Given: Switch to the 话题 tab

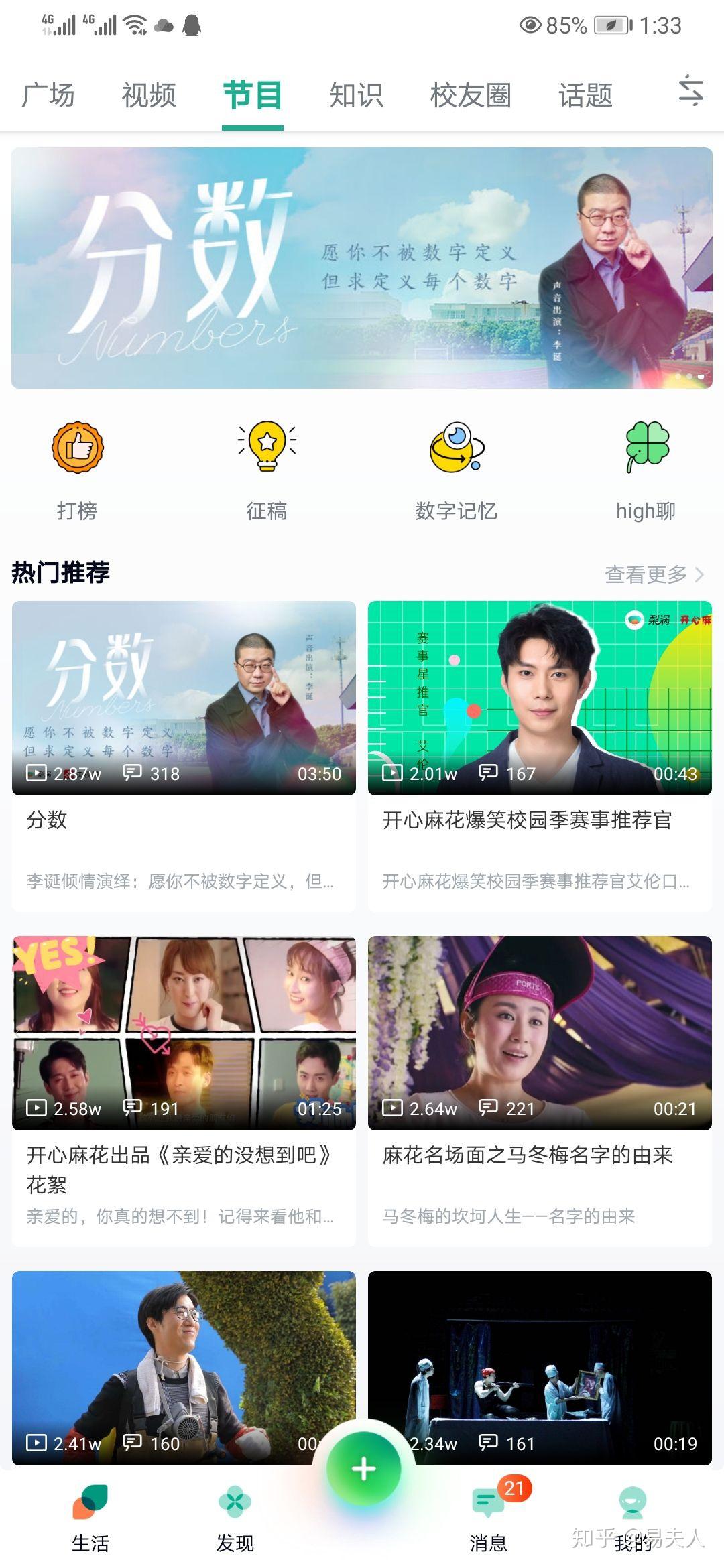Looking at the screenshot, I should [x=585, y=95].
